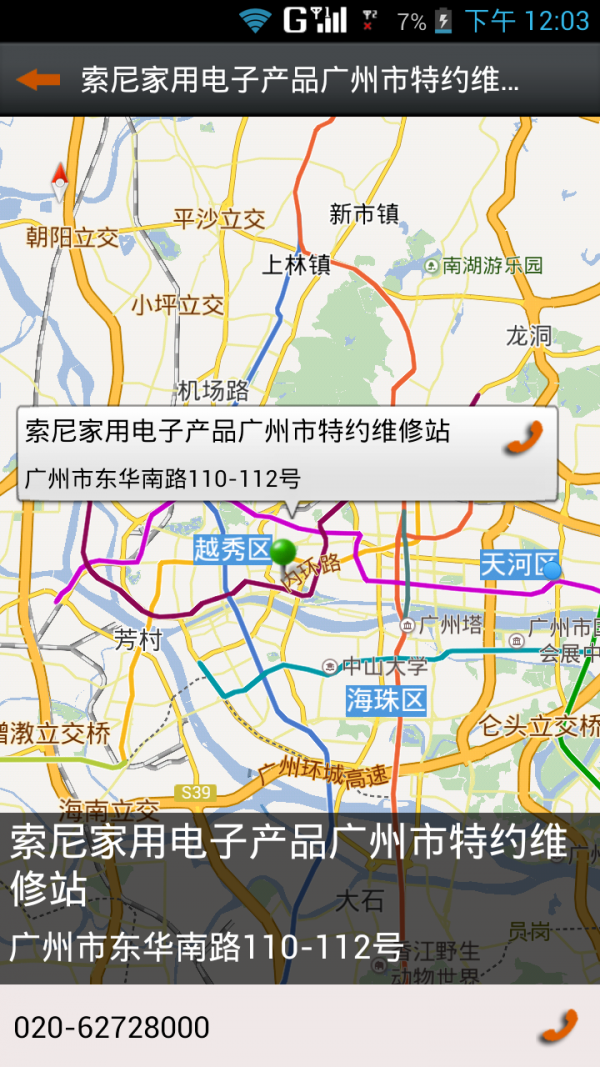Tap the green map pin marker
This screenshot has height=1067, width=600.
click(284, 554)
